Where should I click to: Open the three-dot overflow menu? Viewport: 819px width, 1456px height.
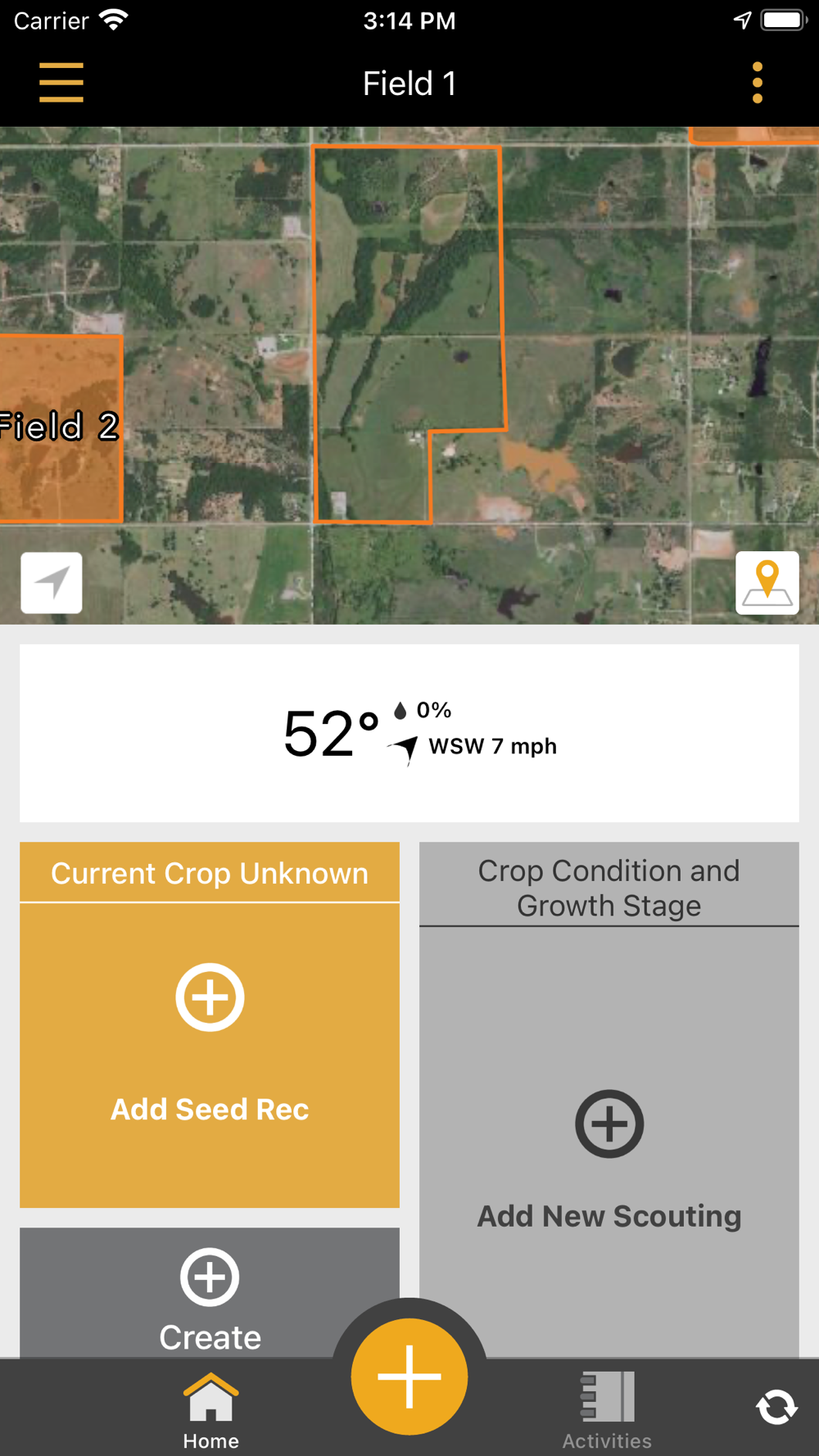point(758,83)
